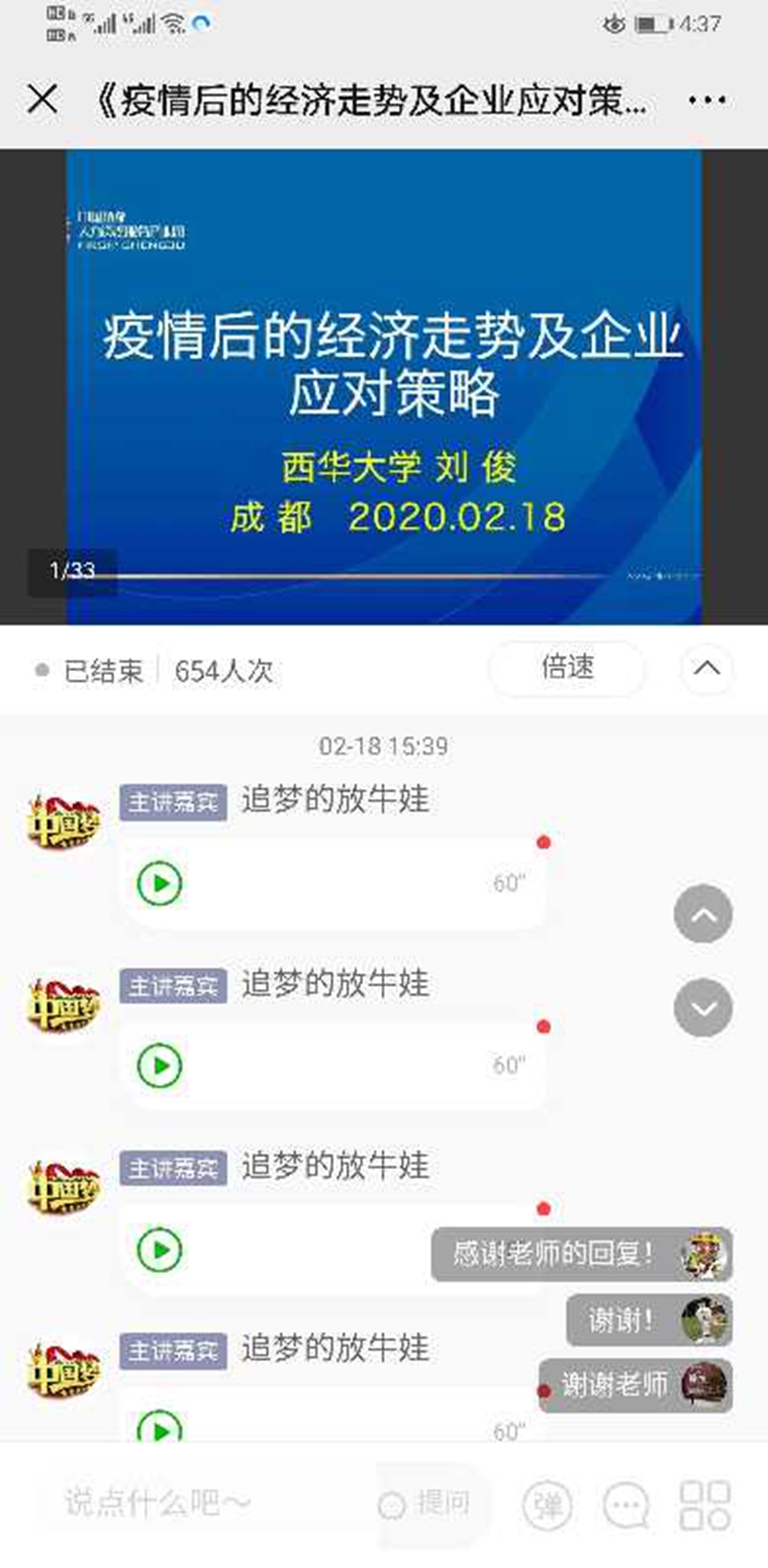Close the live lecture page
This screenshot has width=768, height=1568.
click(x=42, y=99)
